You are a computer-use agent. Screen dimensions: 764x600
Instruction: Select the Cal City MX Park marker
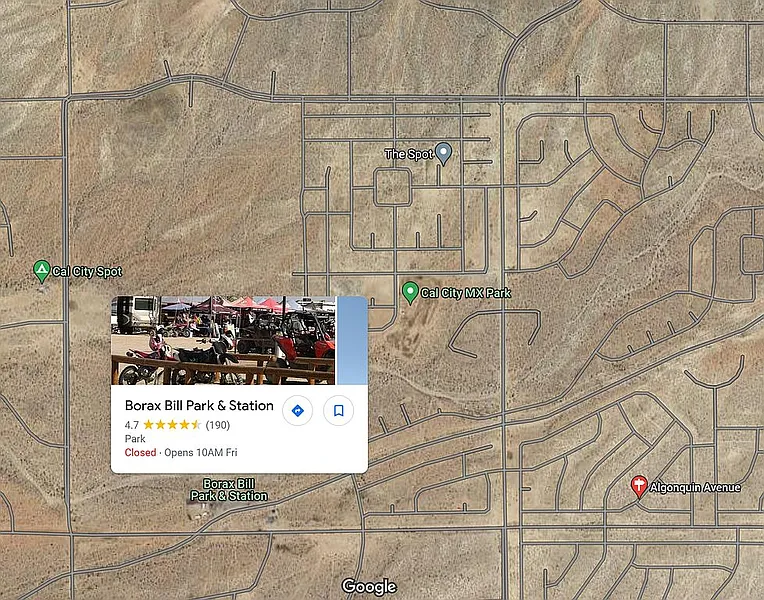click(x=409, y=292)
